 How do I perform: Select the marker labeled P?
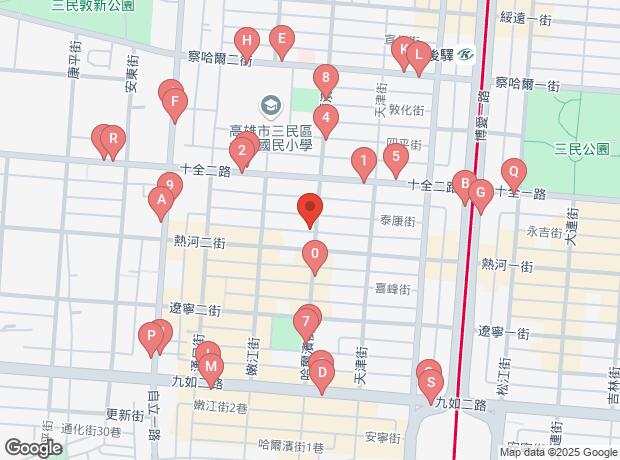pos(151,335)
